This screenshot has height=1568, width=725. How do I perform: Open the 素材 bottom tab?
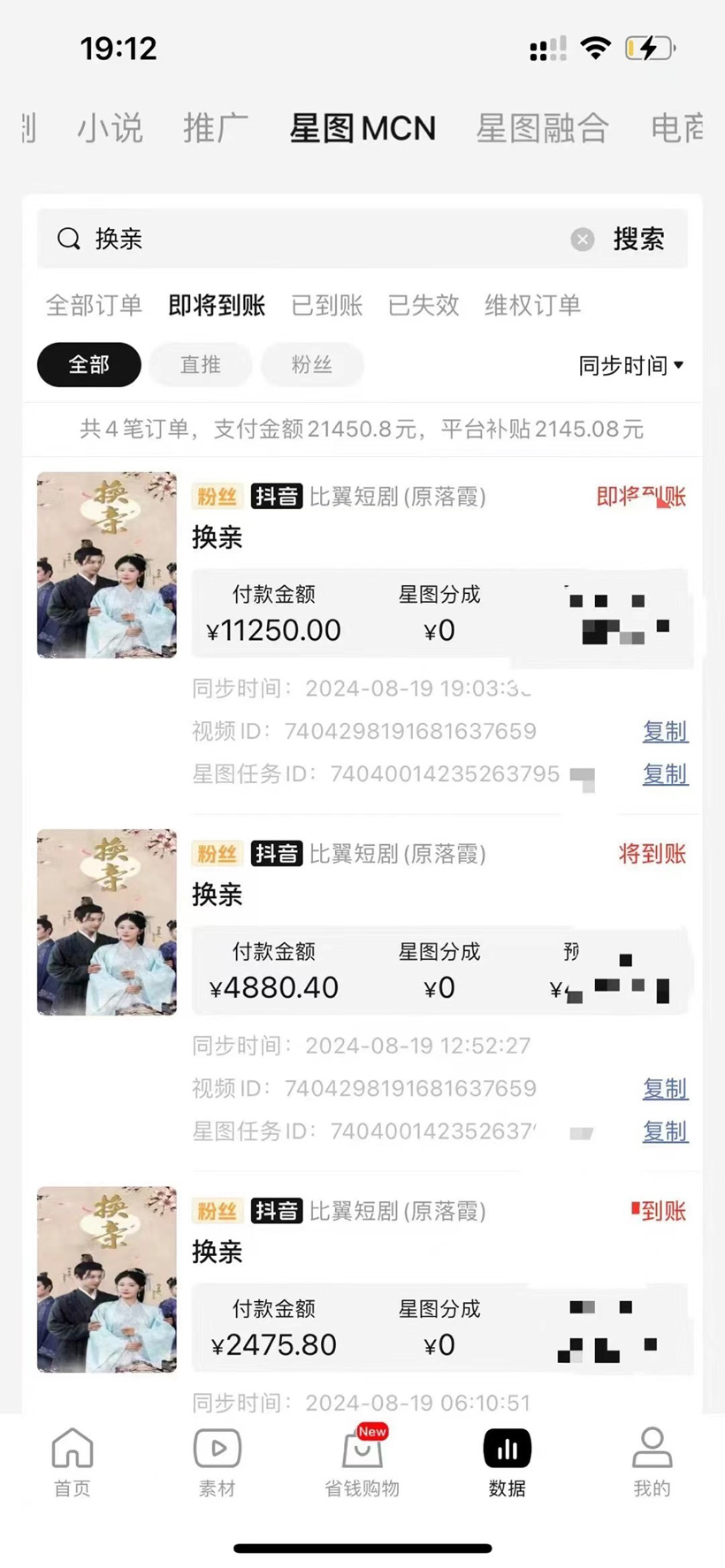217,1462
